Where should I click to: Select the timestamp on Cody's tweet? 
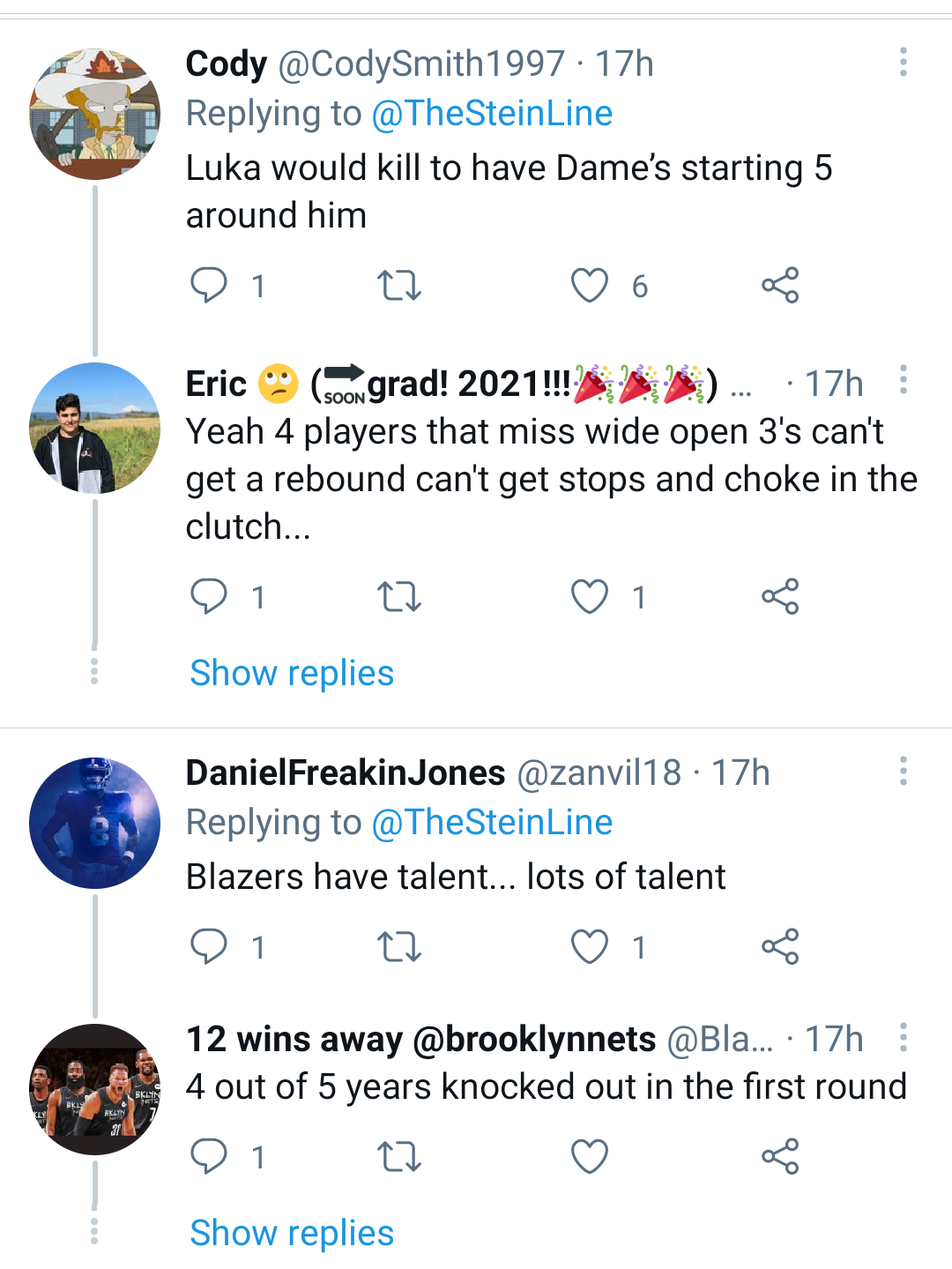(x=628, y=63)
